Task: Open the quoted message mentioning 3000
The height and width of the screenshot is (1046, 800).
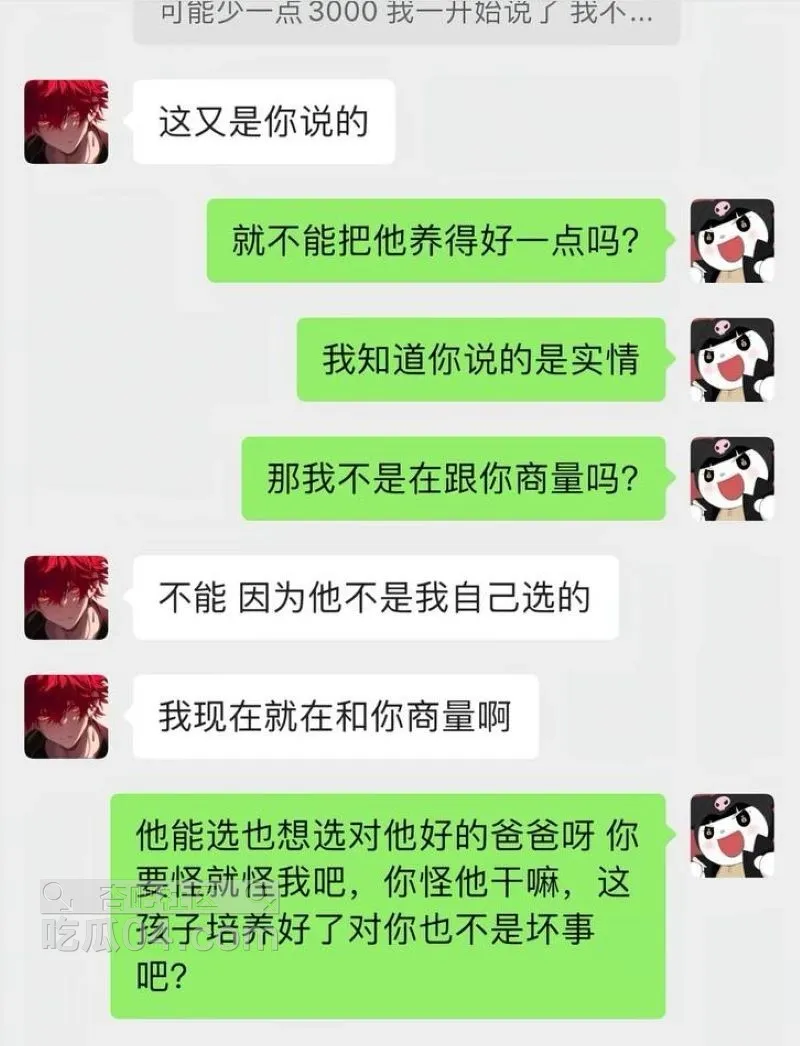Action: pyautogui.click(x=406, y=18)
